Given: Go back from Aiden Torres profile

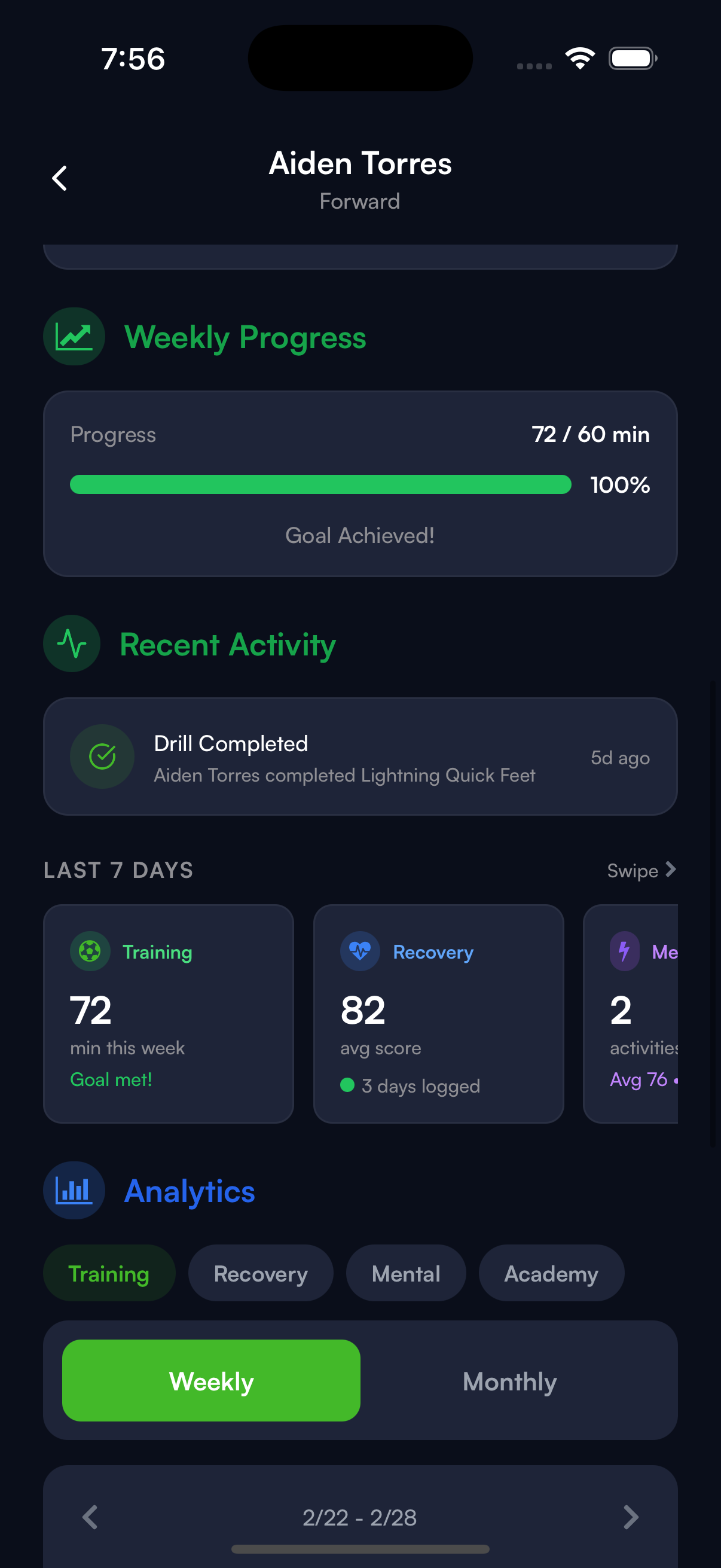Looking at the screenshot, I should [x=60, y=178].
